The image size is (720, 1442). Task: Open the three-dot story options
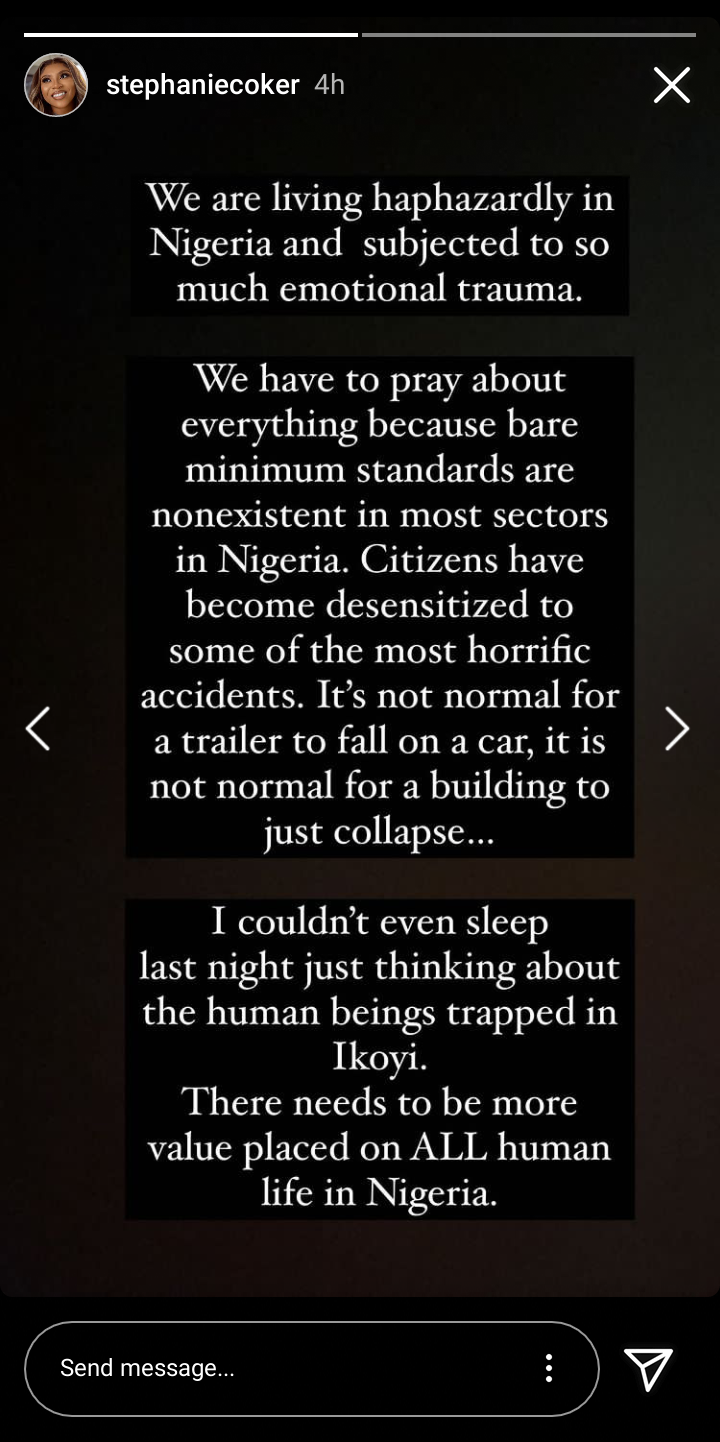548,1368
